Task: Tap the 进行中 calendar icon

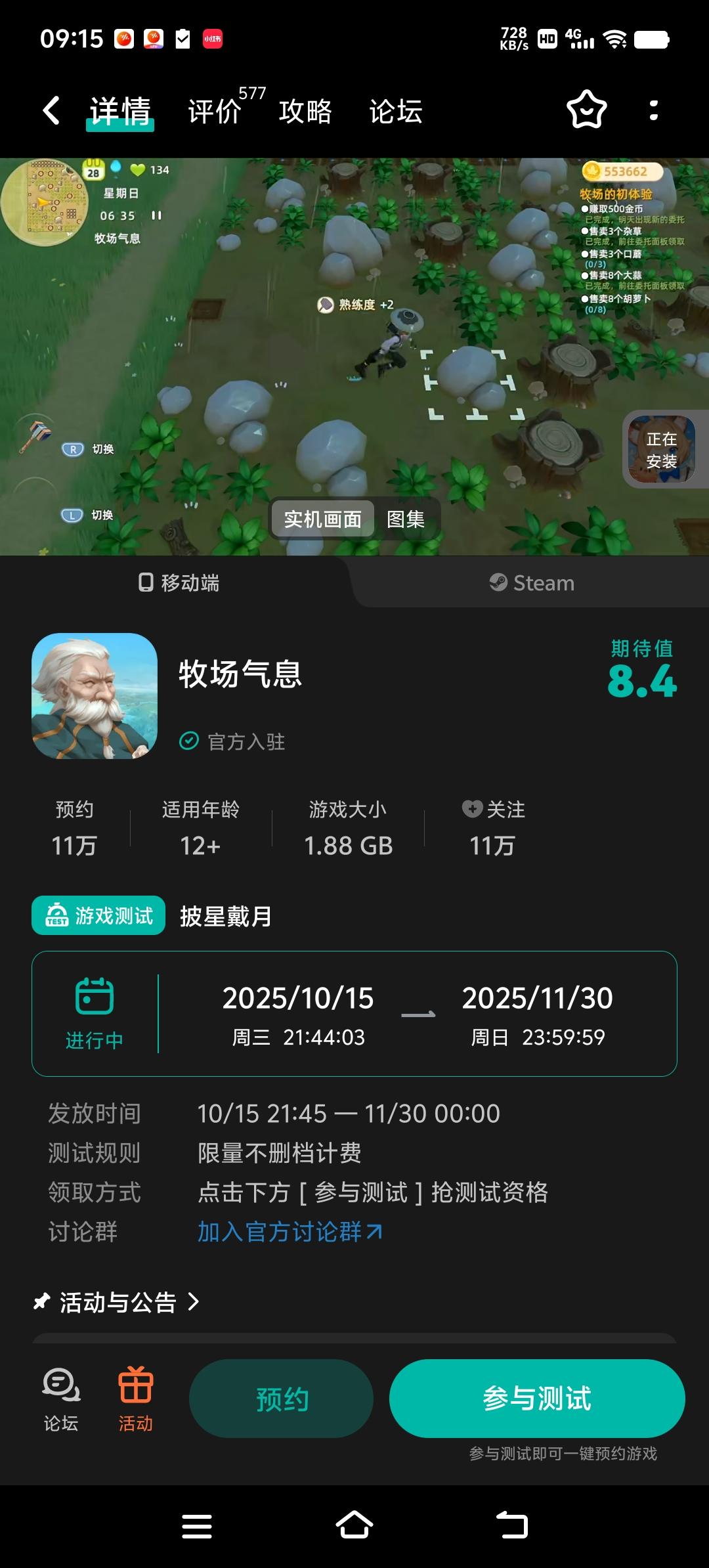Action: pyautogui.click(x=95, y=998)
